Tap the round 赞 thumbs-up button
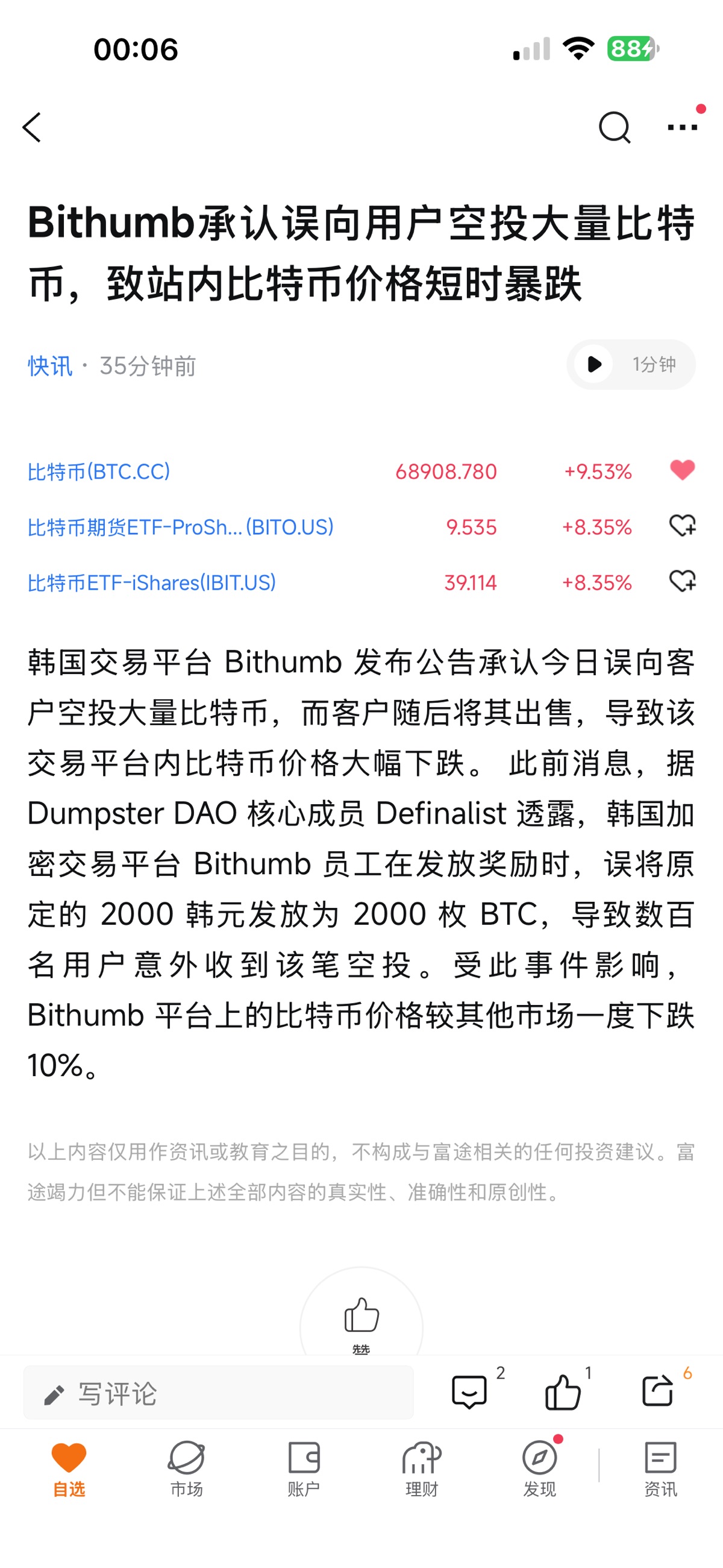 click(x=361, y=1321)
